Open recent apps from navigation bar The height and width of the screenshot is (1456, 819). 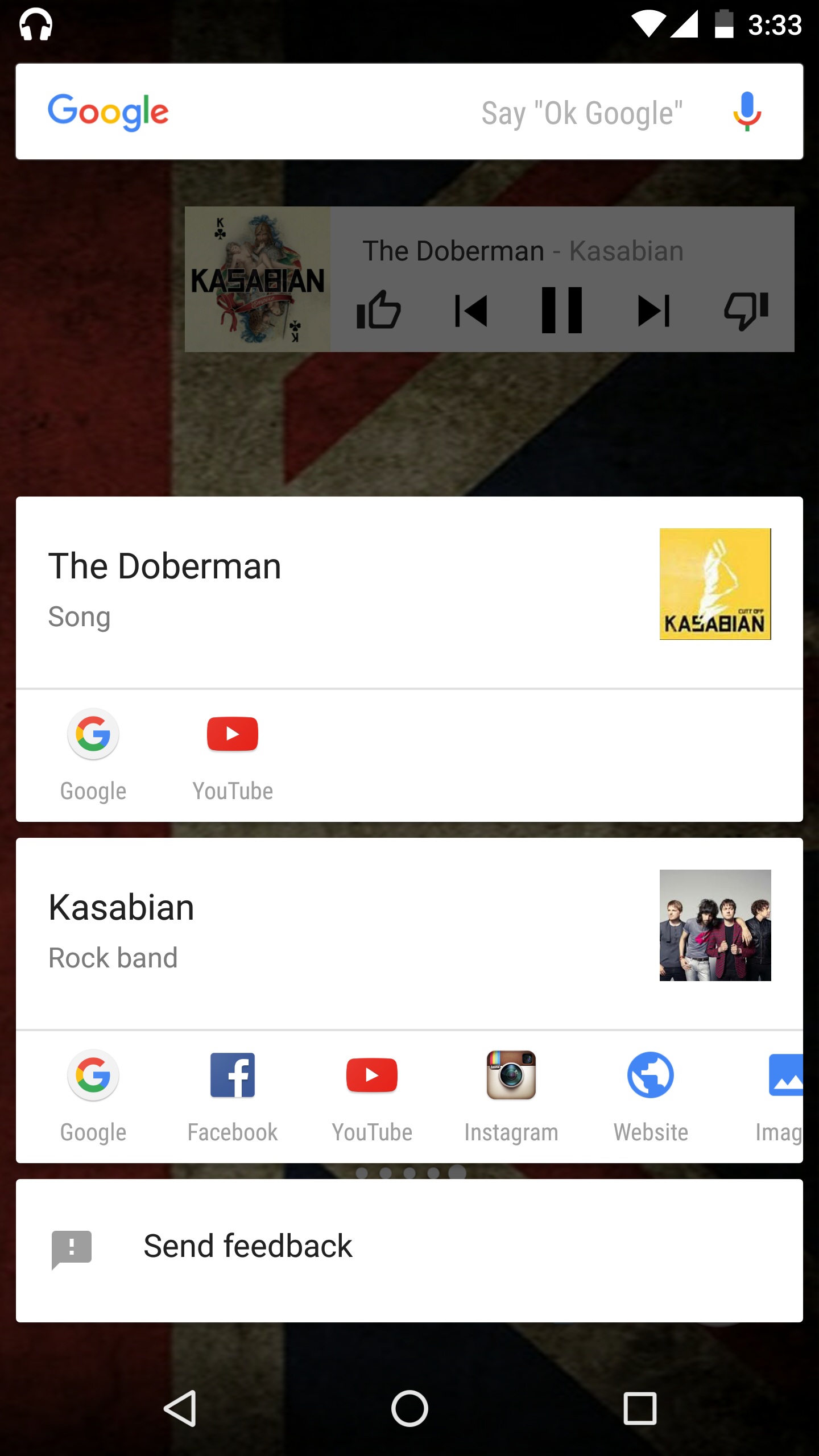(640, 1408)
